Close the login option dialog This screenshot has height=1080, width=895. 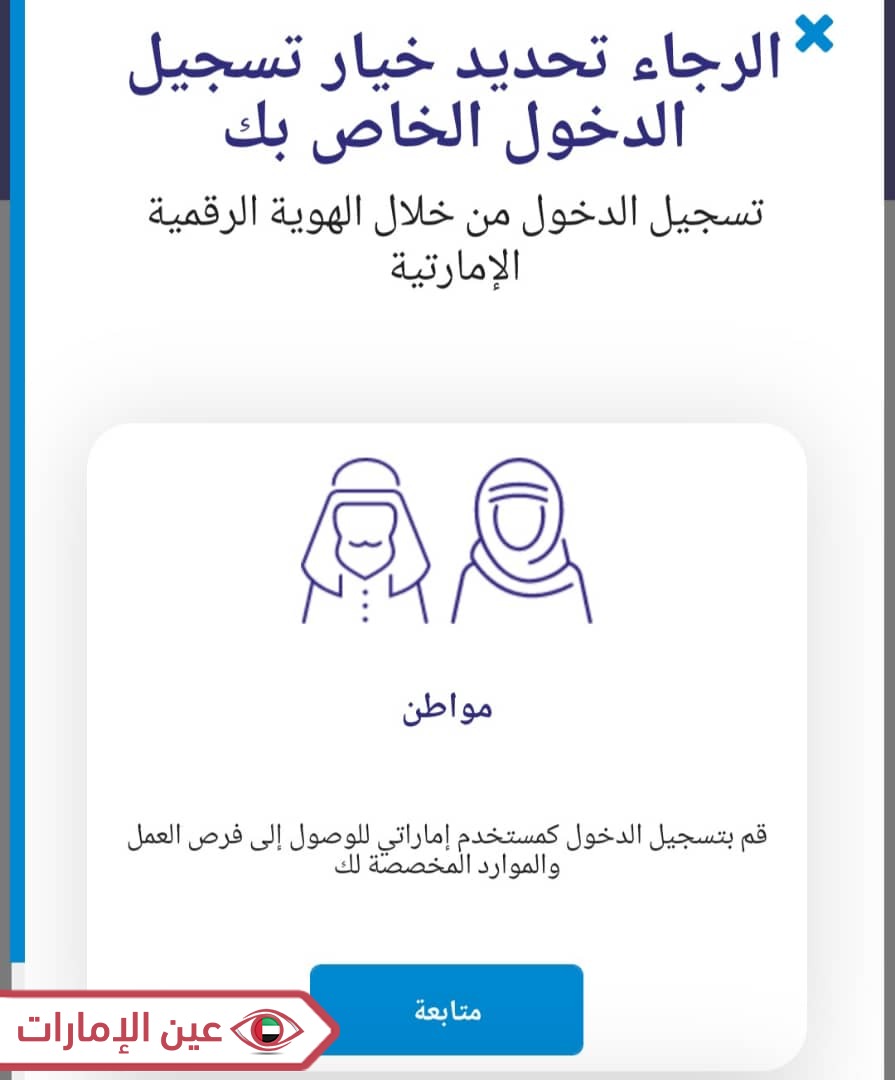tap(814, 33)
